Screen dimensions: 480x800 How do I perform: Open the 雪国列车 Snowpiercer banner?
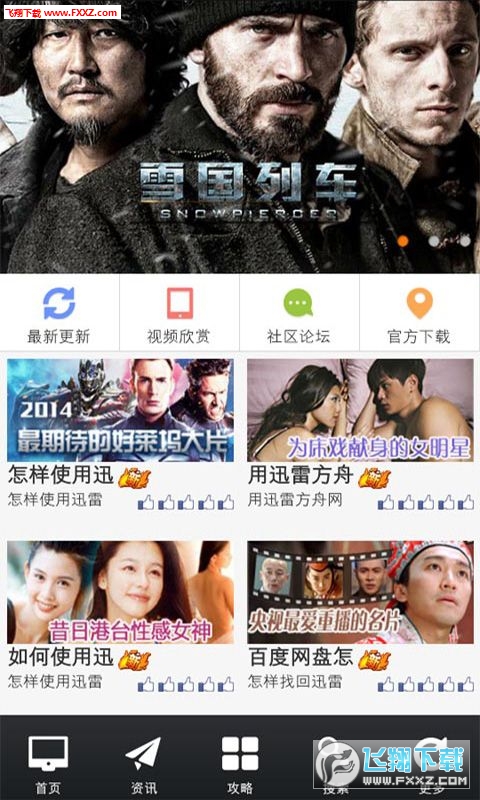click(x=240, y=137)
